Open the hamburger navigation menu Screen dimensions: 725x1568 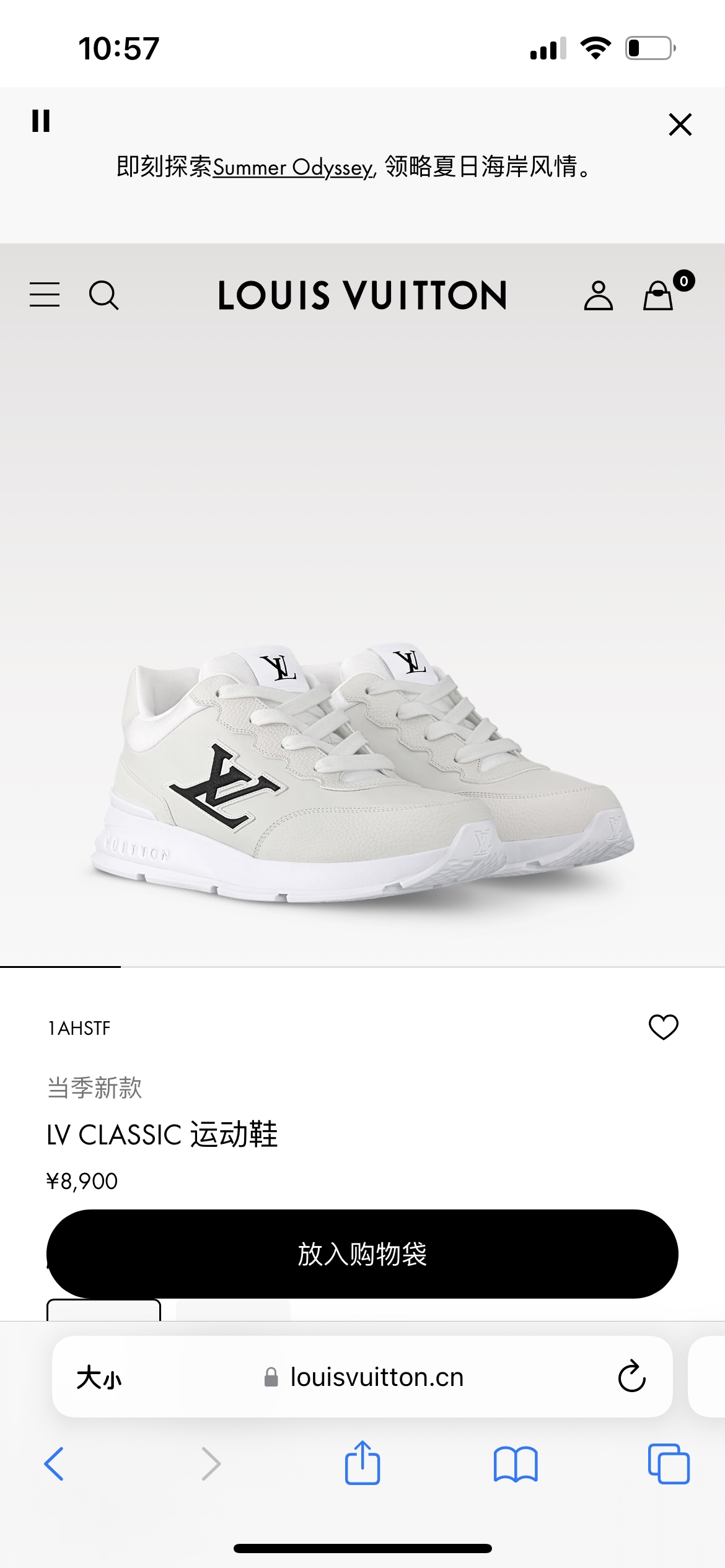click(45, 295)
